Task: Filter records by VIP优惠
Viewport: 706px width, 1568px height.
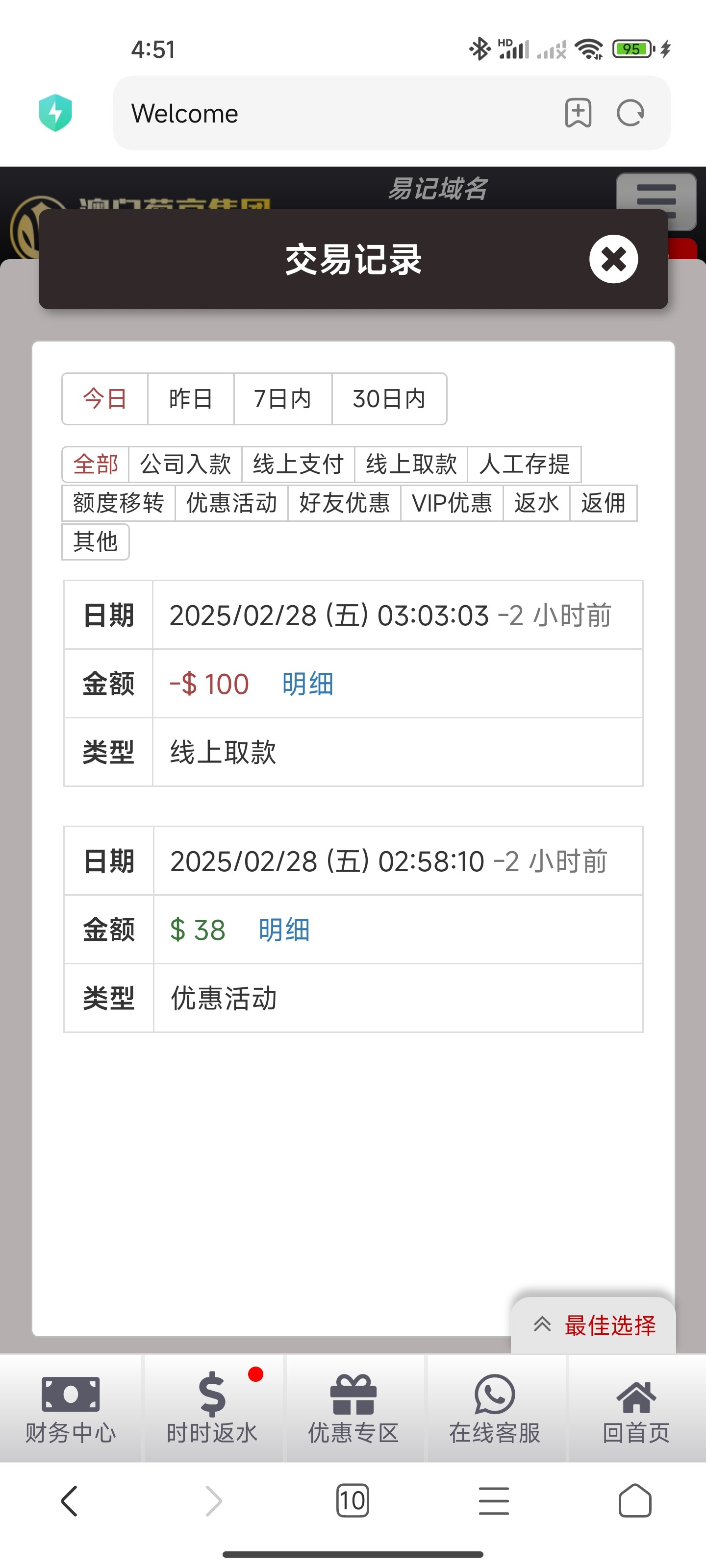Action: click(x=452, y=503)
